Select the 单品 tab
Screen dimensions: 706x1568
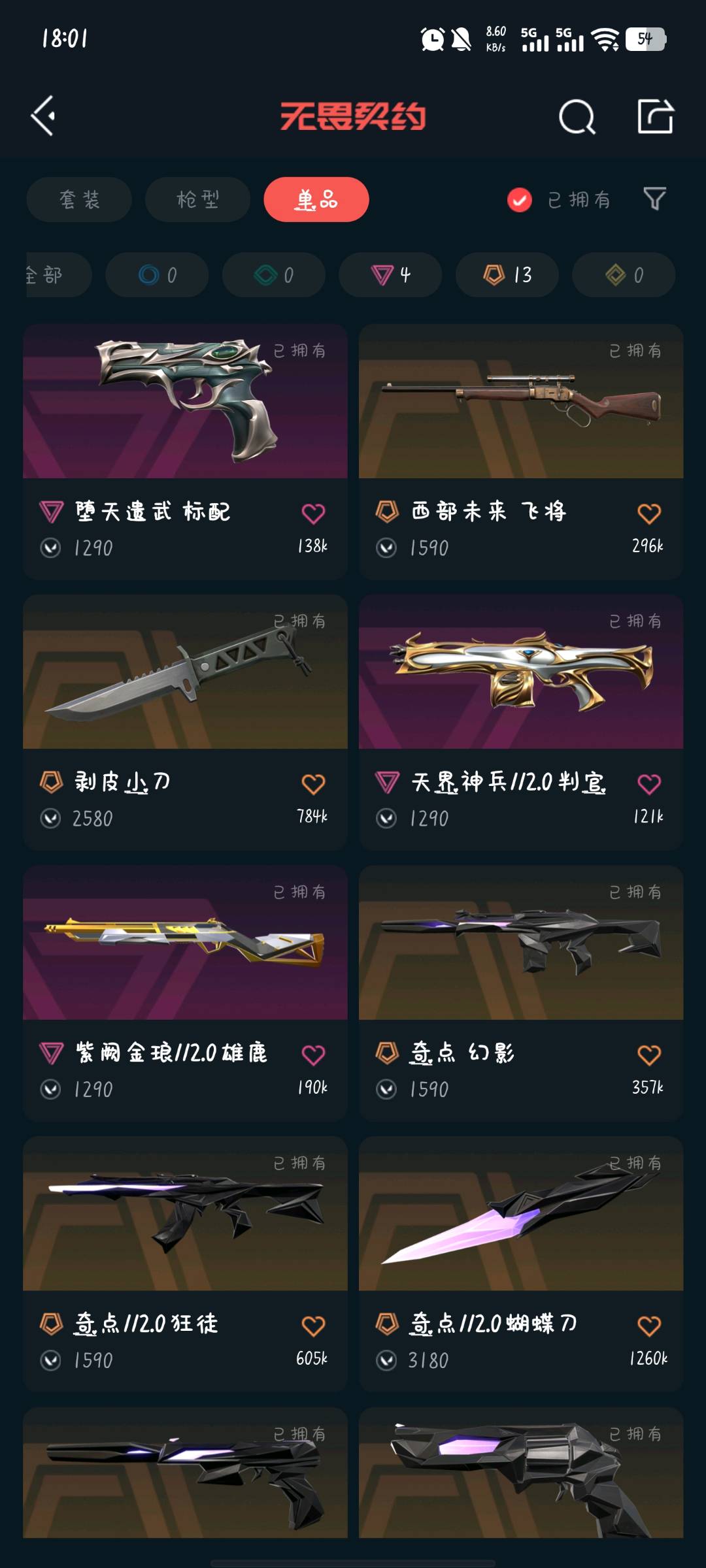coord(316,199)
